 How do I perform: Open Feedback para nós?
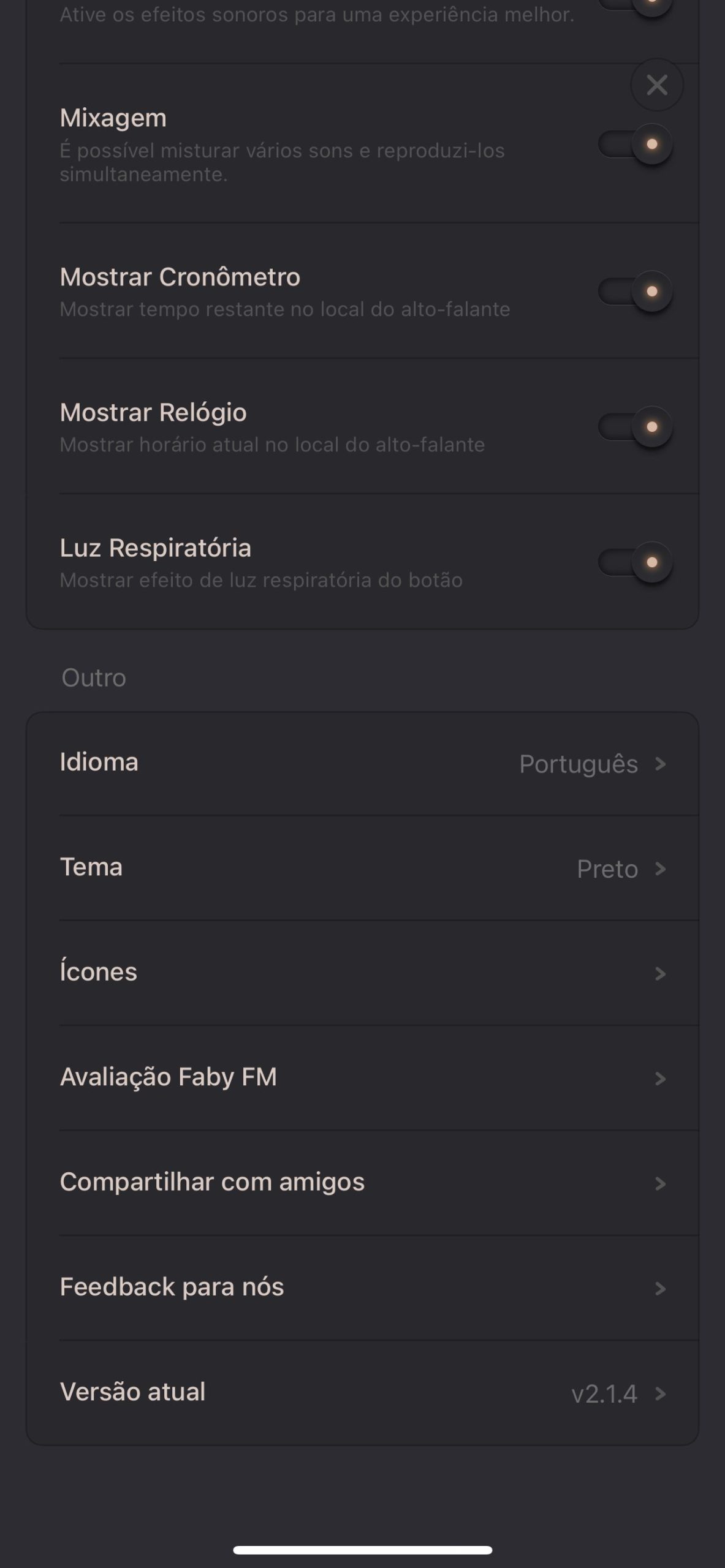pyautogui.click(x=362, y=1287)
